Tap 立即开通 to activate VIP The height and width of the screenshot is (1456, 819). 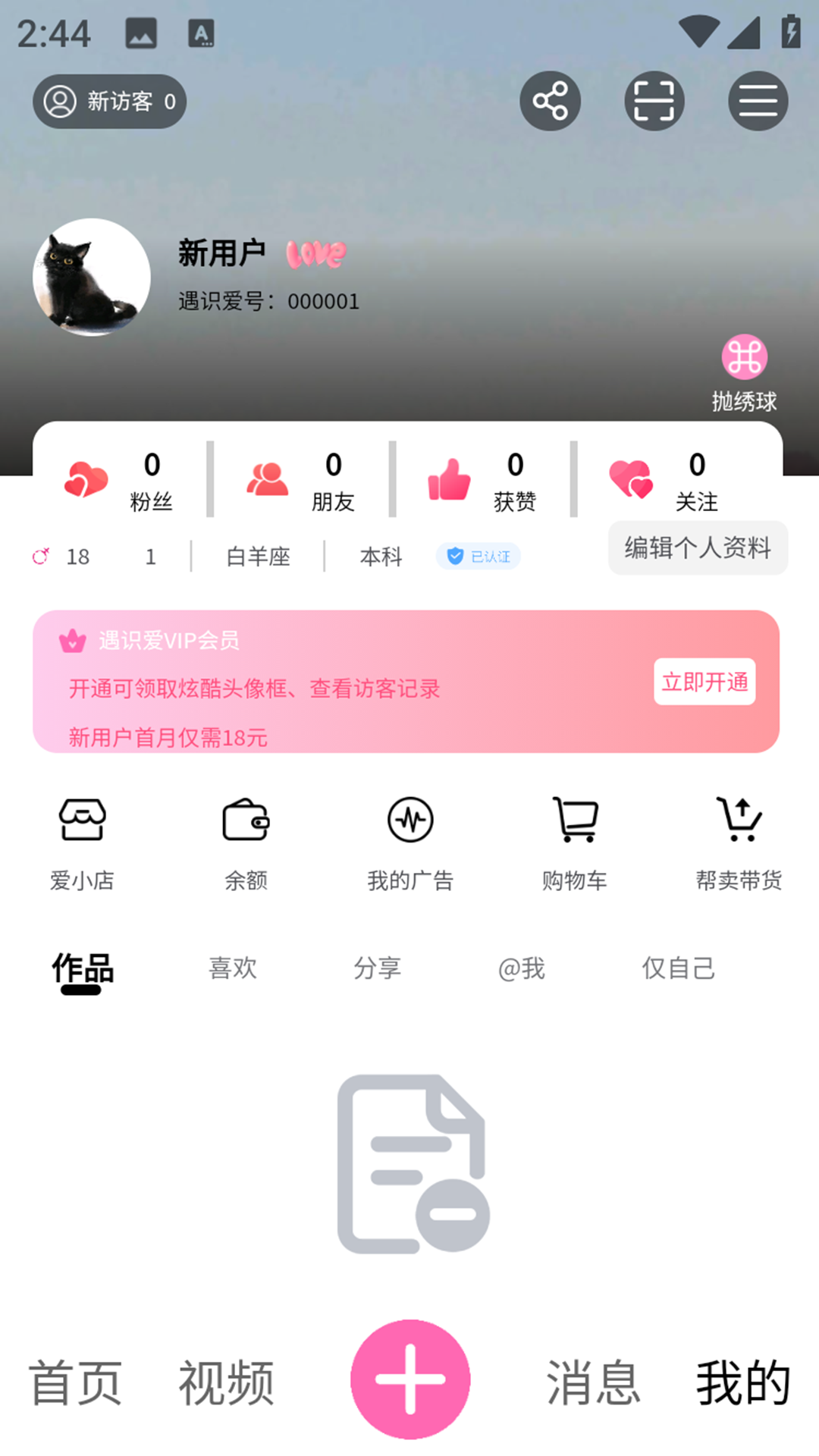click(x=704, y=682)
